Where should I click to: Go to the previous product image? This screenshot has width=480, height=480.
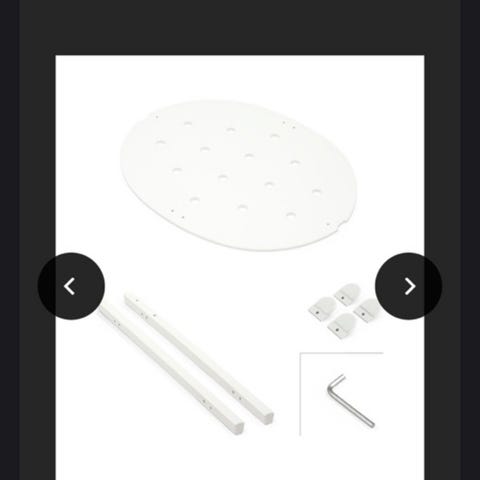(x=71, y=286)
